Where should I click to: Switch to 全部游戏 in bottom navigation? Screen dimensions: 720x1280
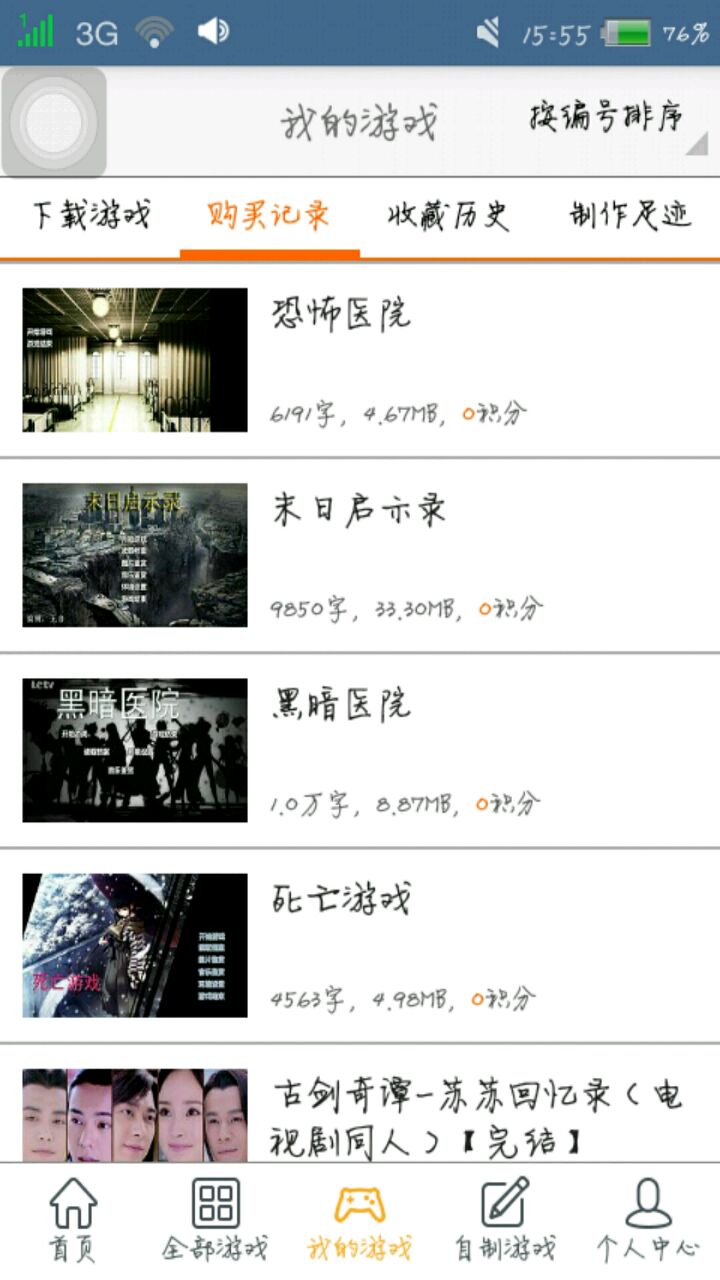tap(216, 1219)
